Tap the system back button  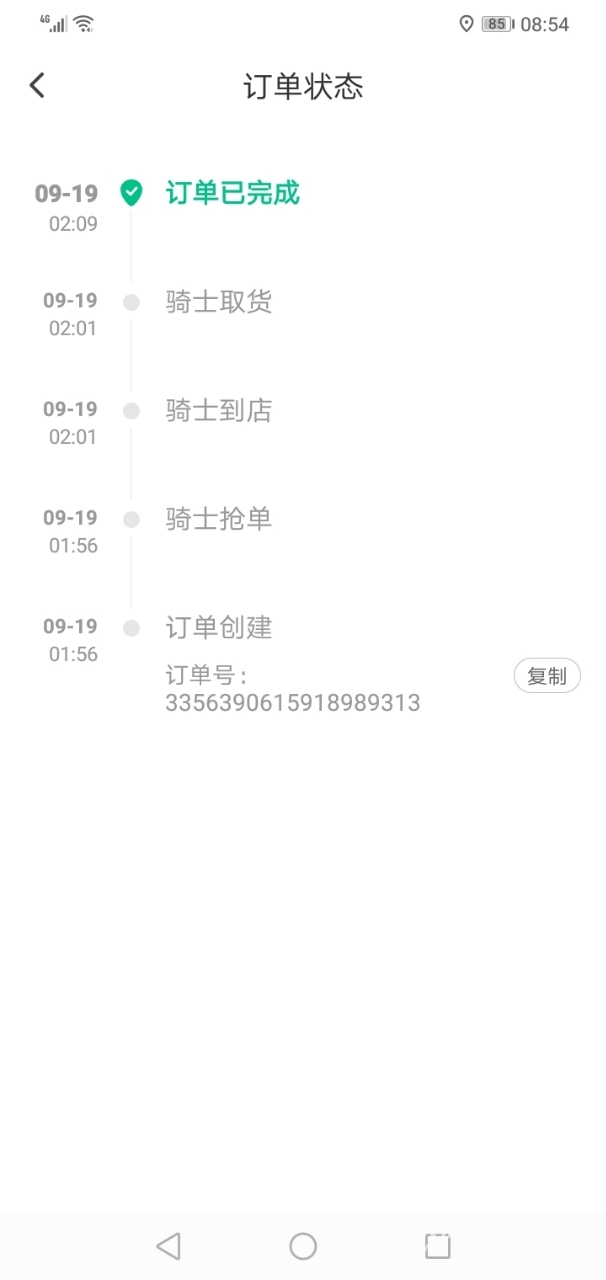click(168, 1245)
